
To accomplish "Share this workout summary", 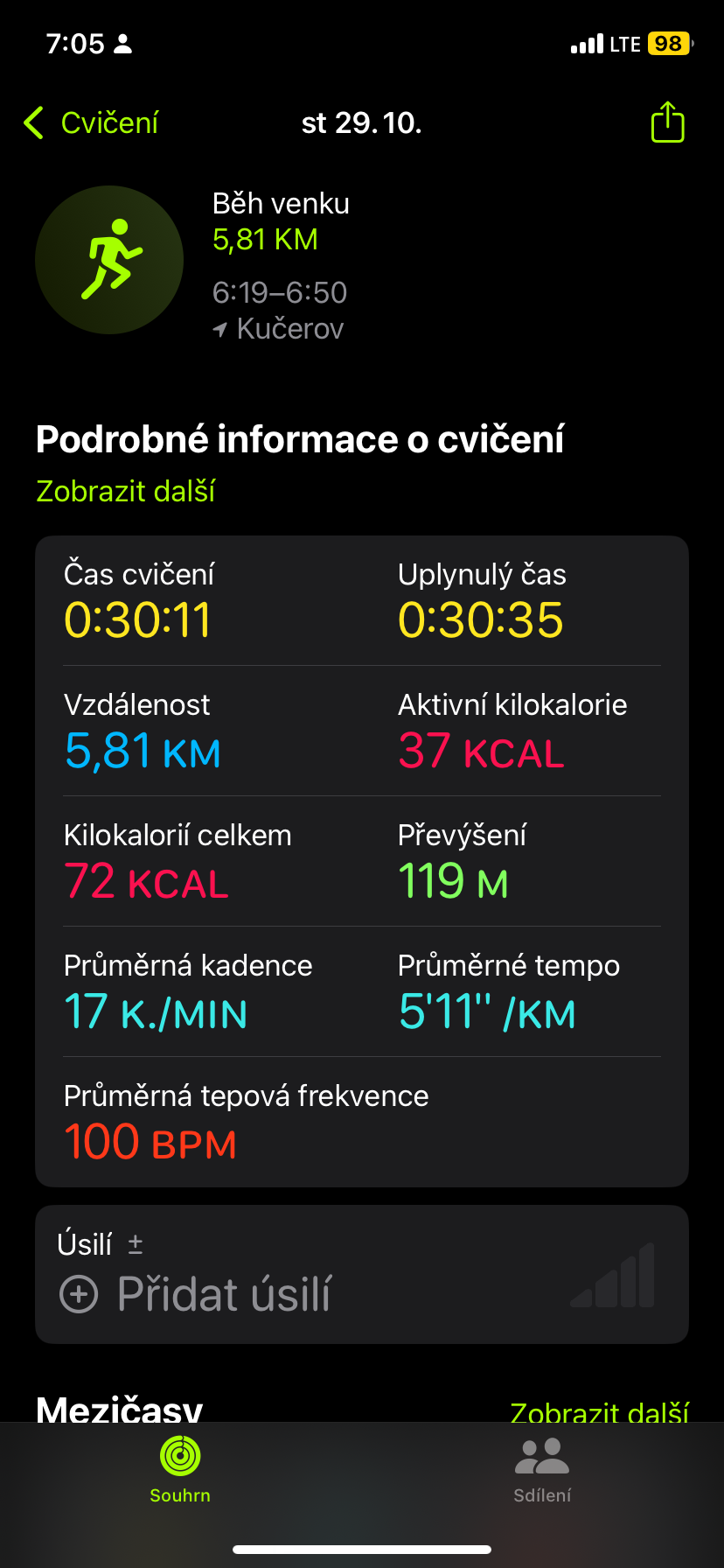I will [667, 122].
